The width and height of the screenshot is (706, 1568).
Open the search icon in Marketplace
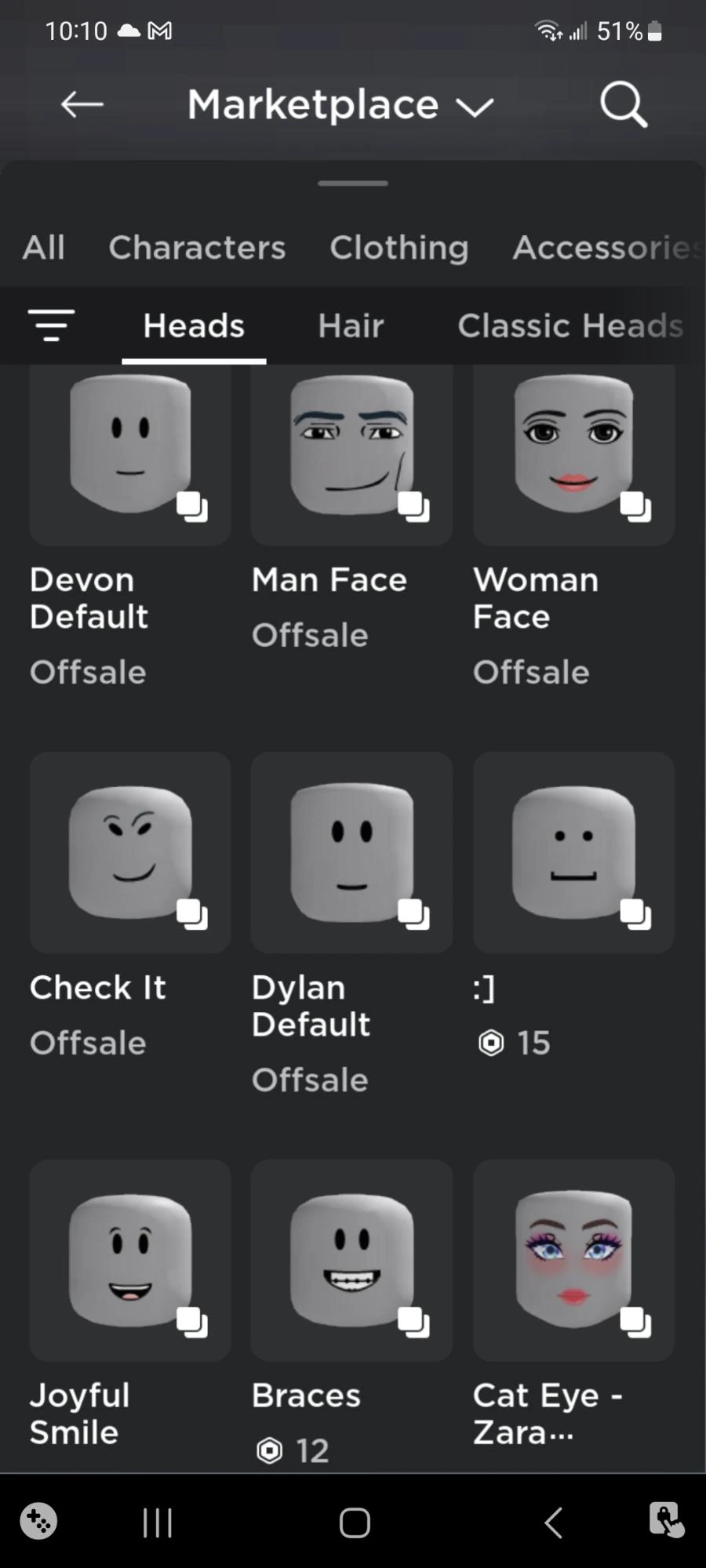click(621, 104)
